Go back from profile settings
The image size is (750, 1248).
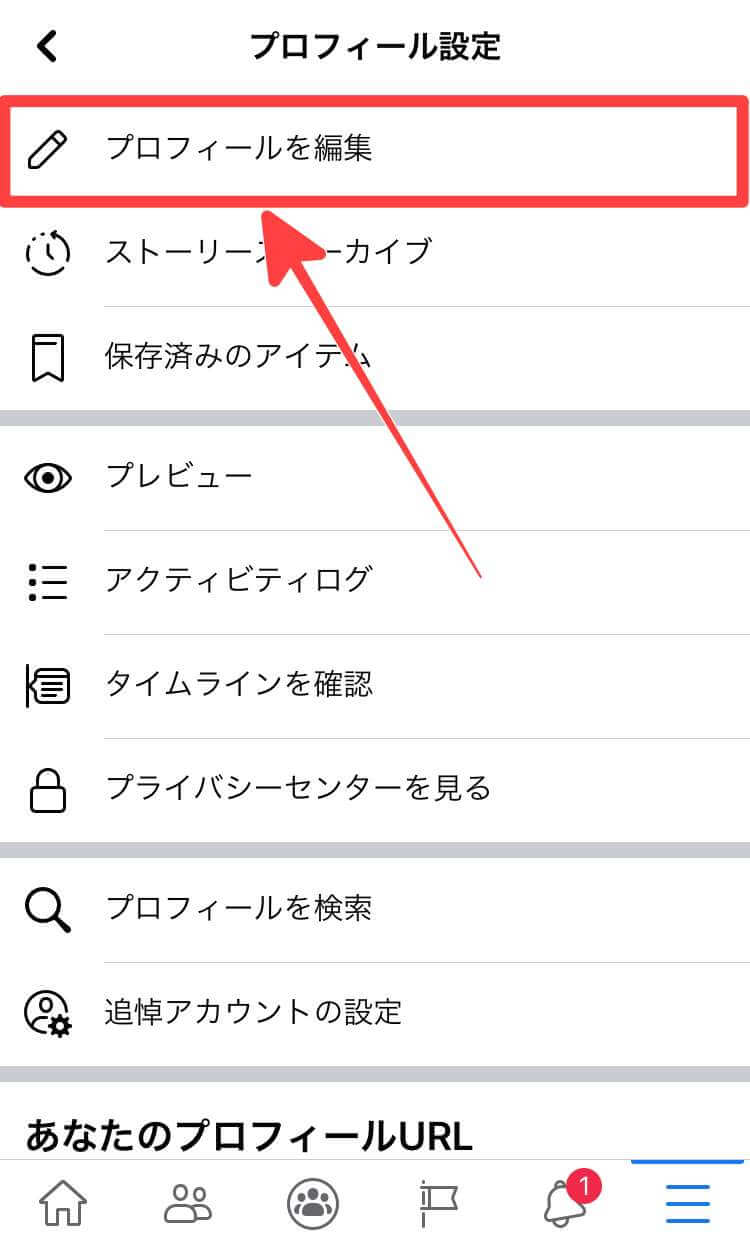(47, 46)
